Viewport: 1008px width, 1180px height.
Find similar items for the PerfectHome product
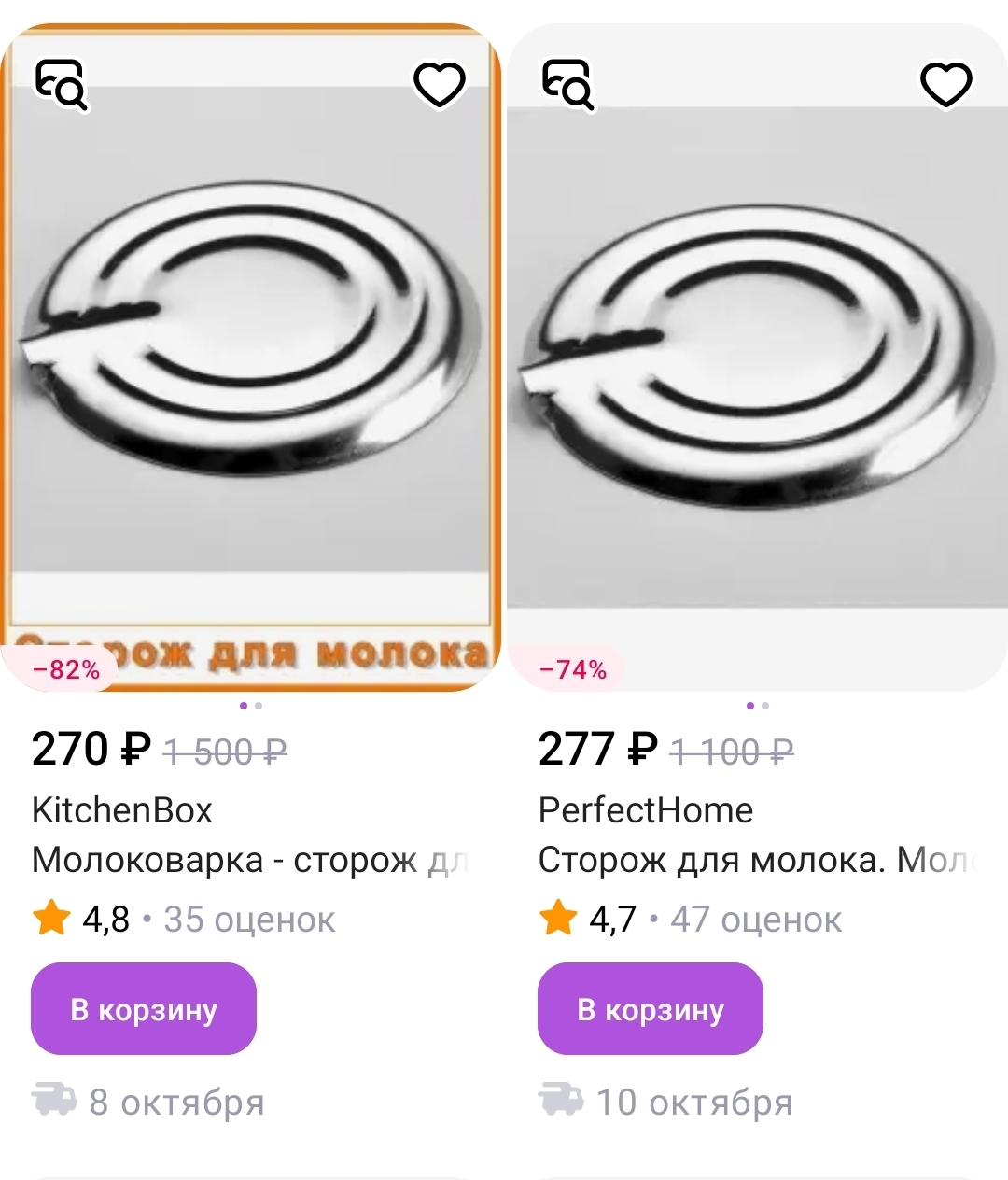click(x=567, y=85)
